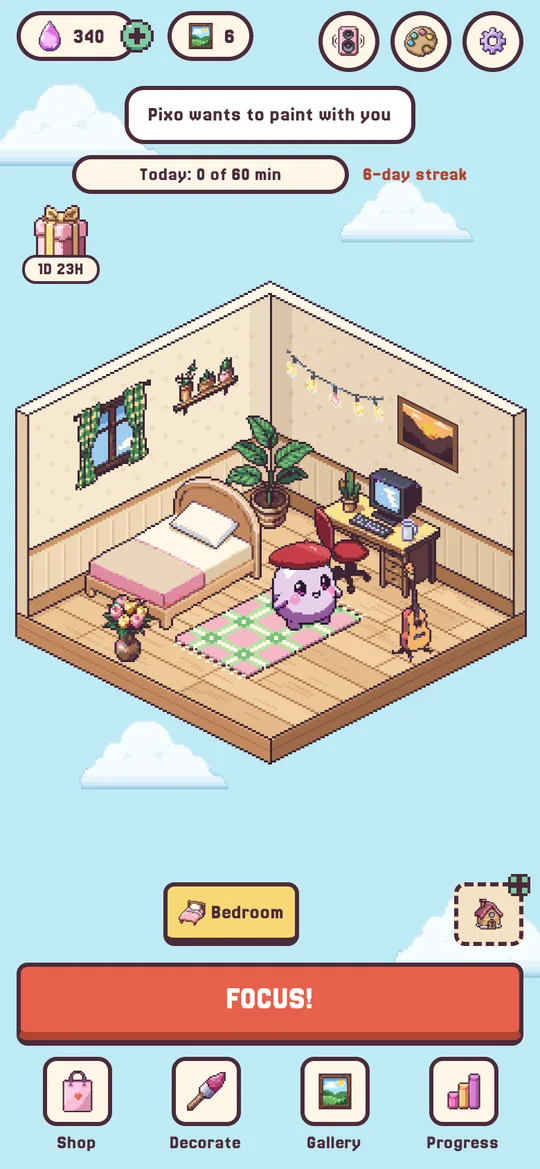Image resolution: width=540 pixels, height=1169 pixels.
Task: Go to the Shop tab
Action: [77, 1103]
